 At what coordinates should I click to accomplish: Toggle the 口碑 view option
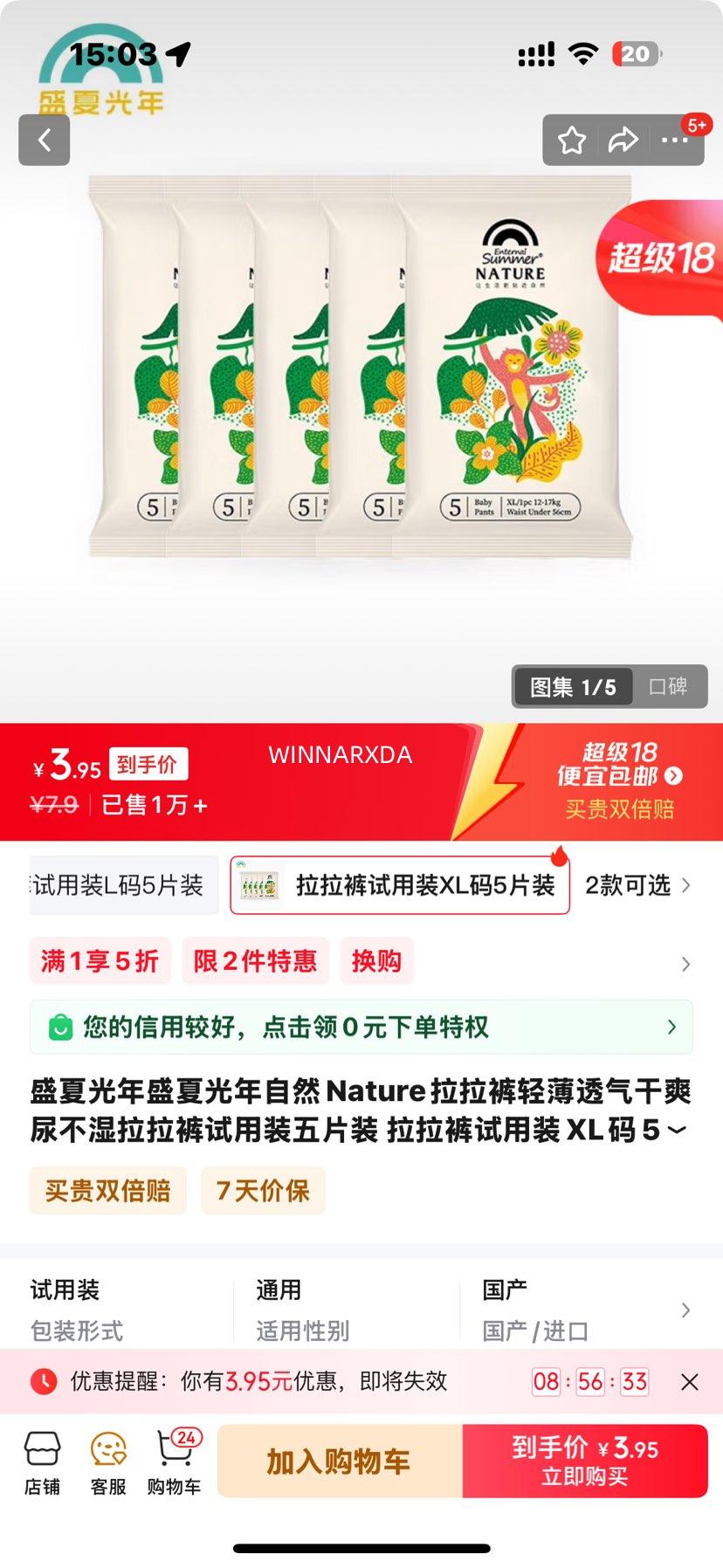[x=669, y=687]
